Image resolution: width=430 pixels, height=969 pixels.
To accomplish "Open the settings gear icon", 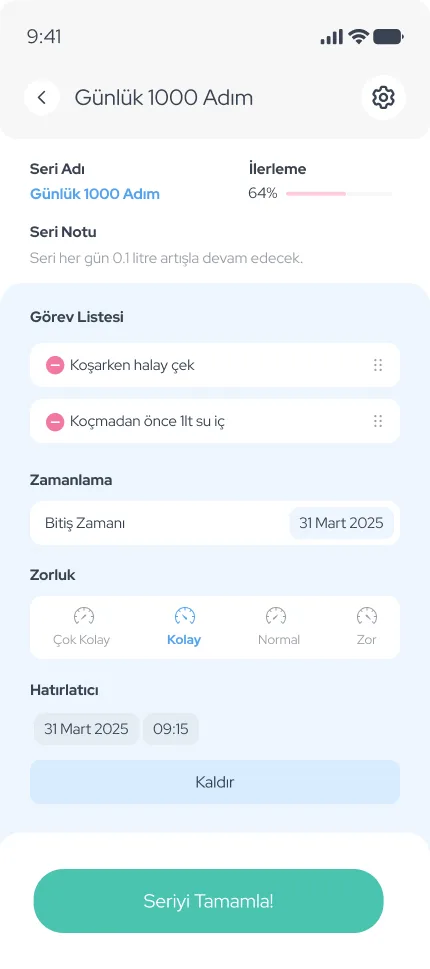I will 383,98.
